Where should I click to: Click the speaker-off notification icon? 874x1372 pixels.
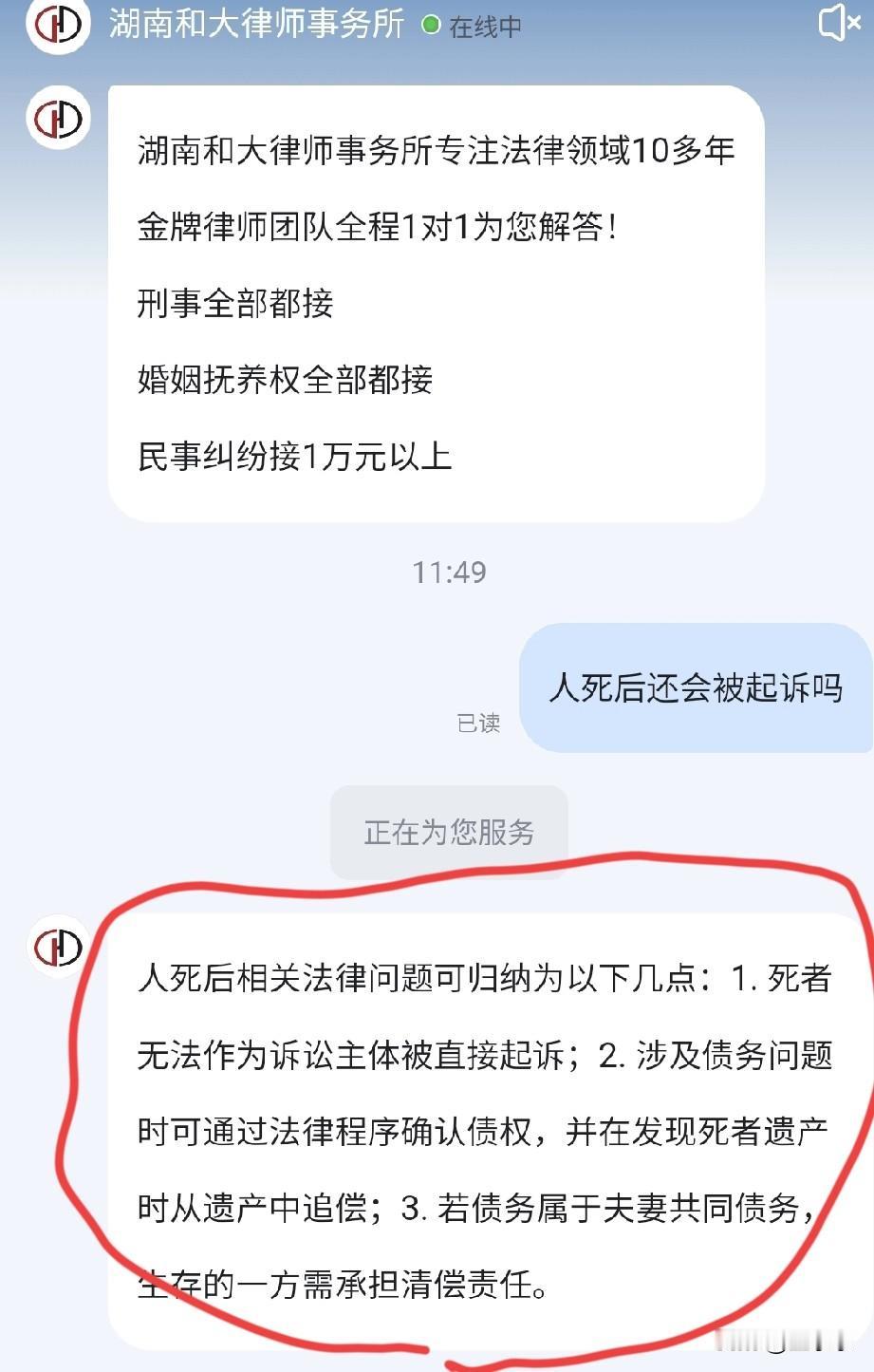[x=839, y=24]
